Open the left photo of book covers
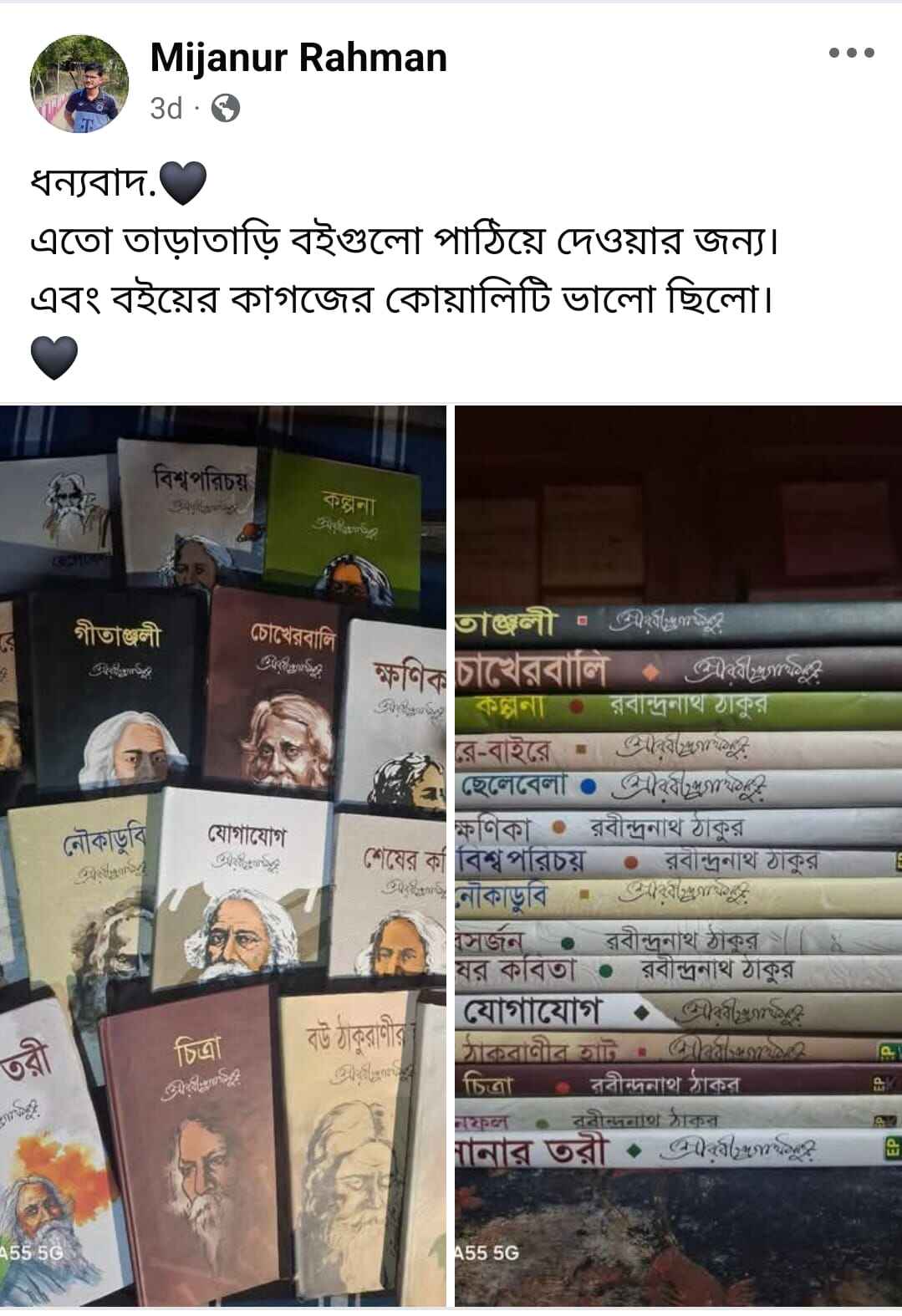This screenshot has height=1316, width=902. 222,854
